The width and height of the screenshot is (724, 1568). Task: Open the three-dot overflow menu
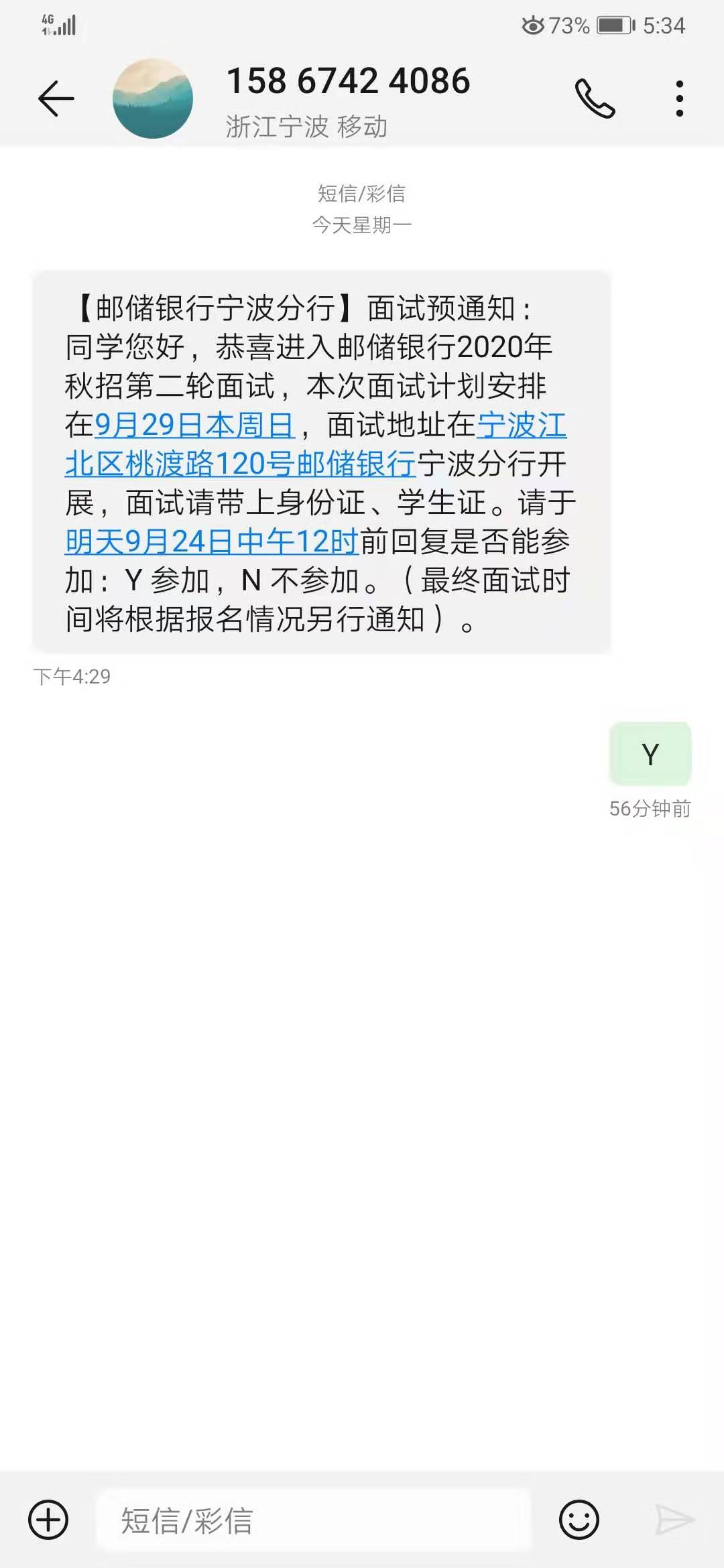[x=680, y=99]
